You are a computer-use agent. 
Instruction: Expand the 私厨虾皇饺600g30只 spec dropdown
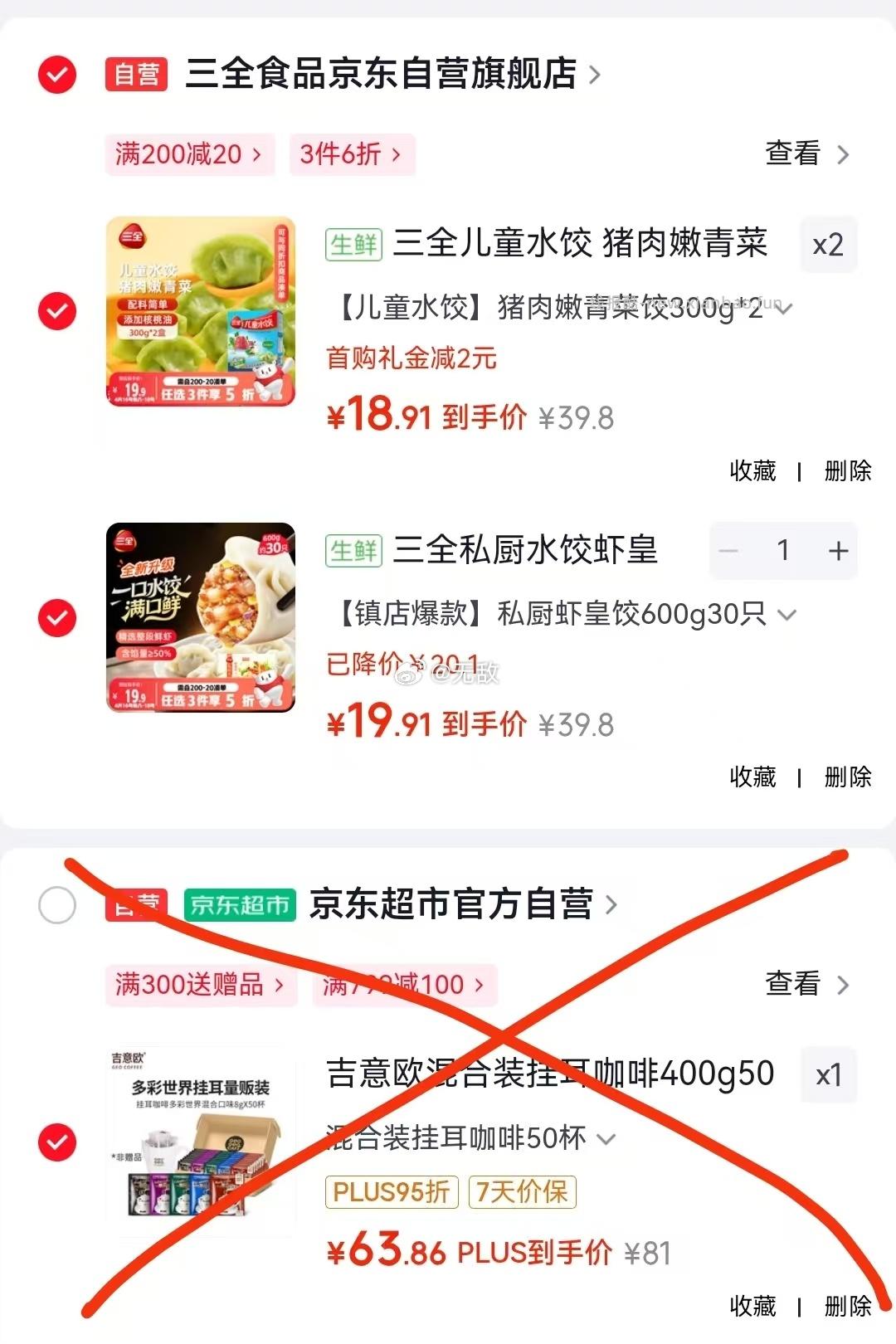click(783, 614)
